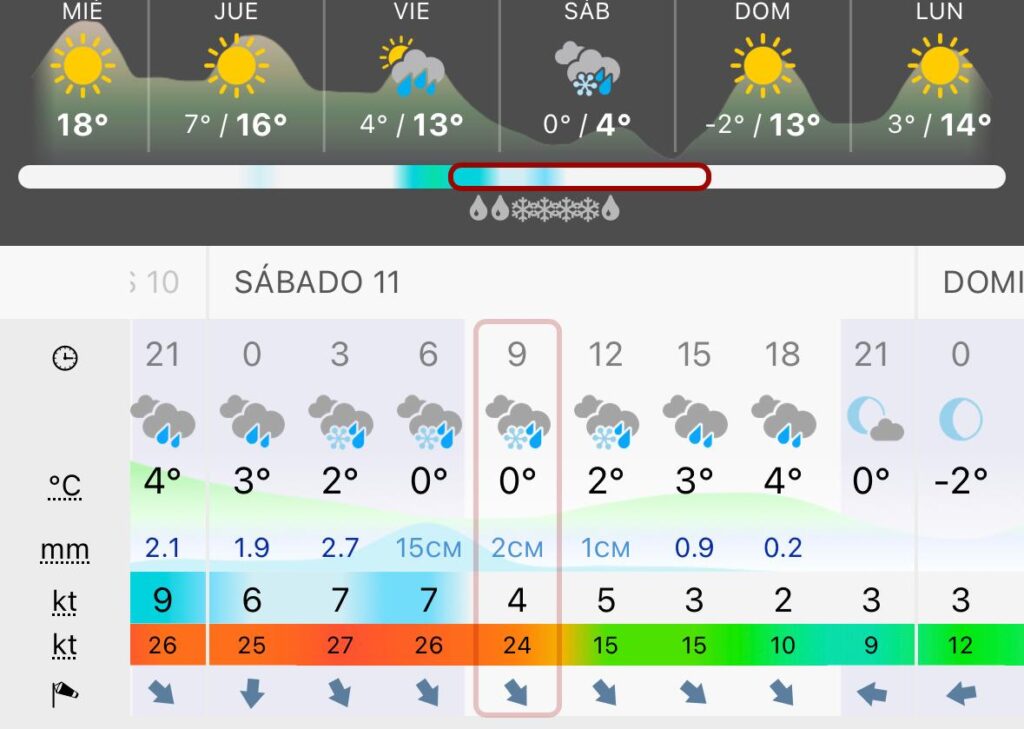The width and height of the screenshot is (1024, 729).
Task: Open the SÁB day forecast with snow
Action: pyautogui.click(x=587, y=75)
